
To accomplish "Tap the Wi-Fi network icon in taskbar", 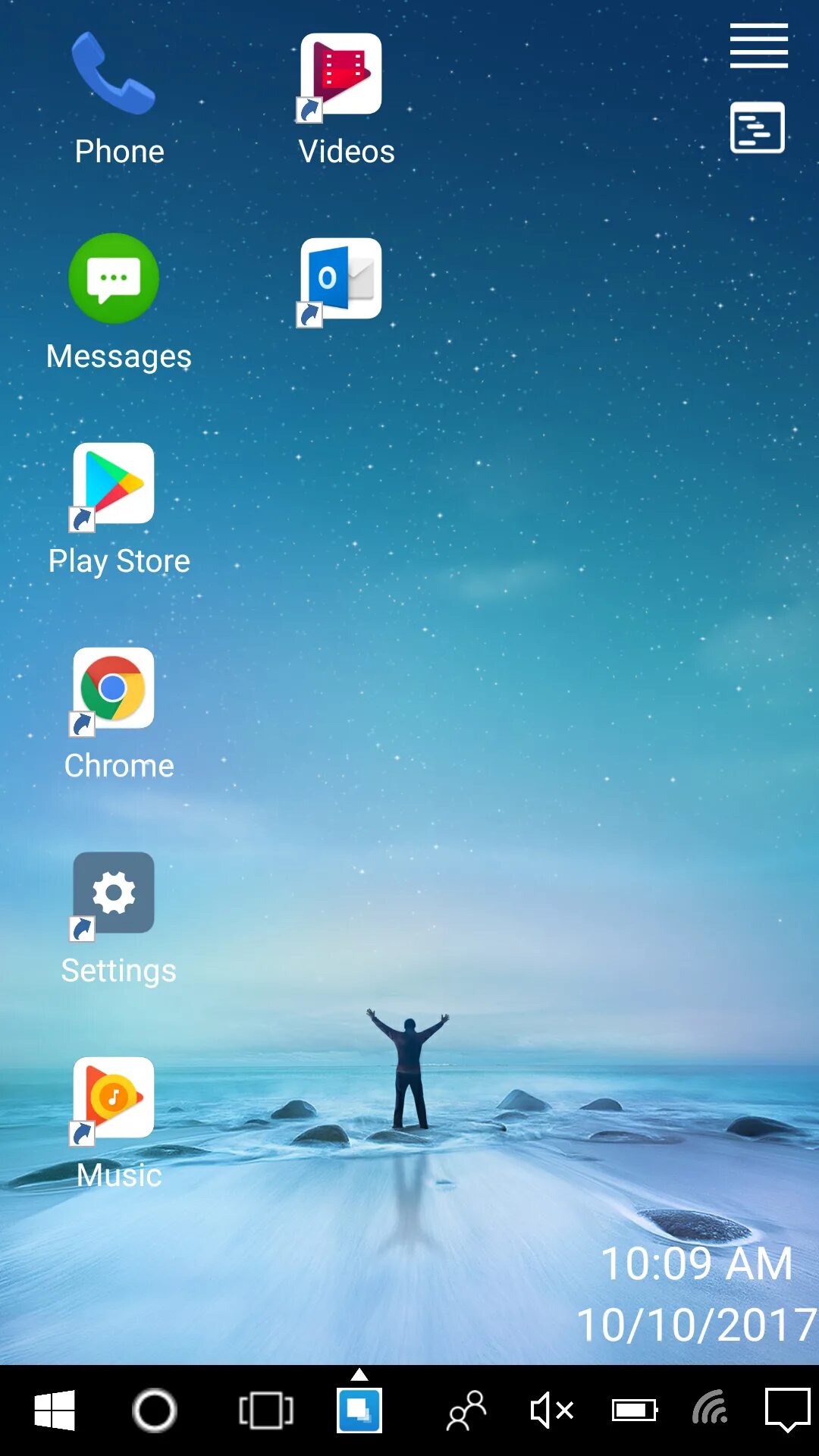I will click(x=711, y=1410).
